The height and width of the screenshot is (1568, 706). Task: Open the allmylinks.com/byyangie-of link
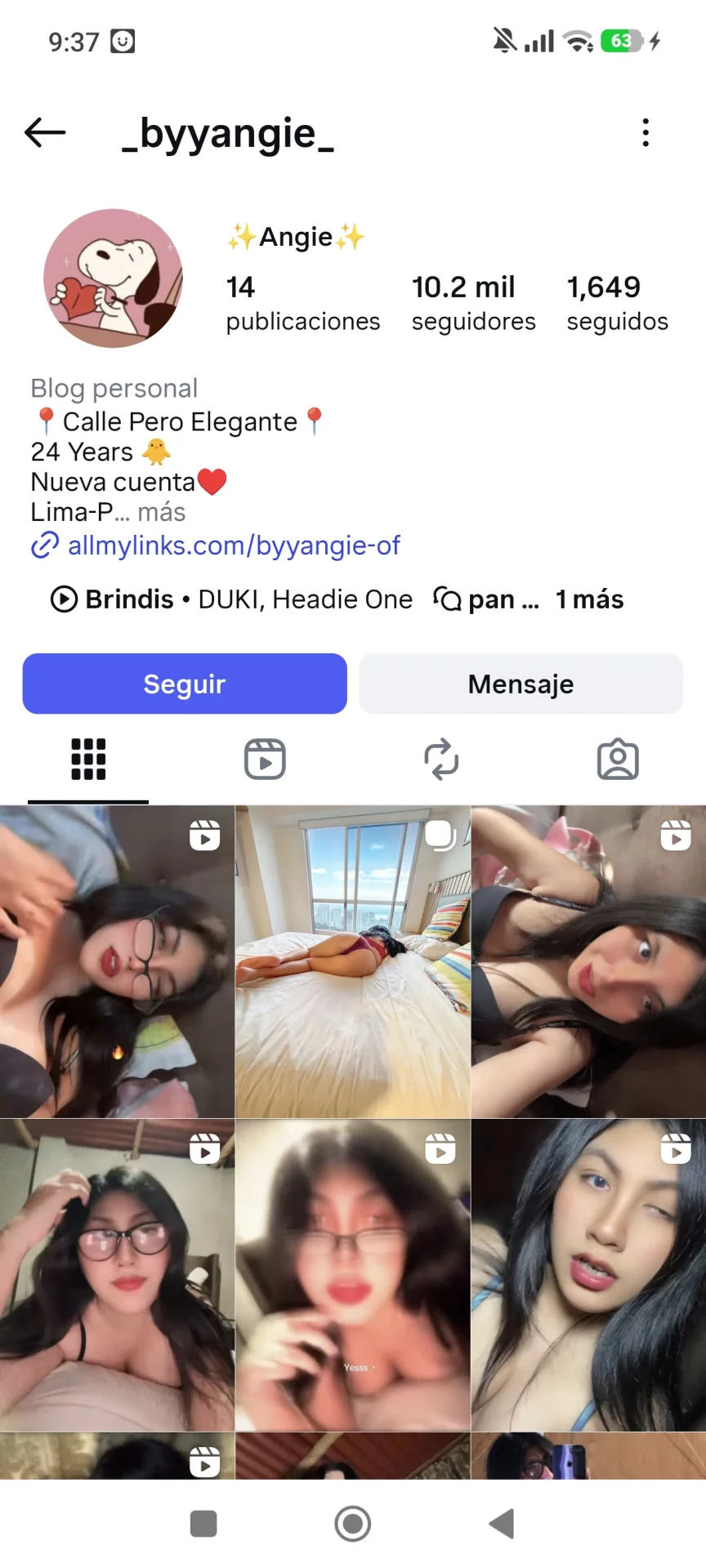(233, 546)
